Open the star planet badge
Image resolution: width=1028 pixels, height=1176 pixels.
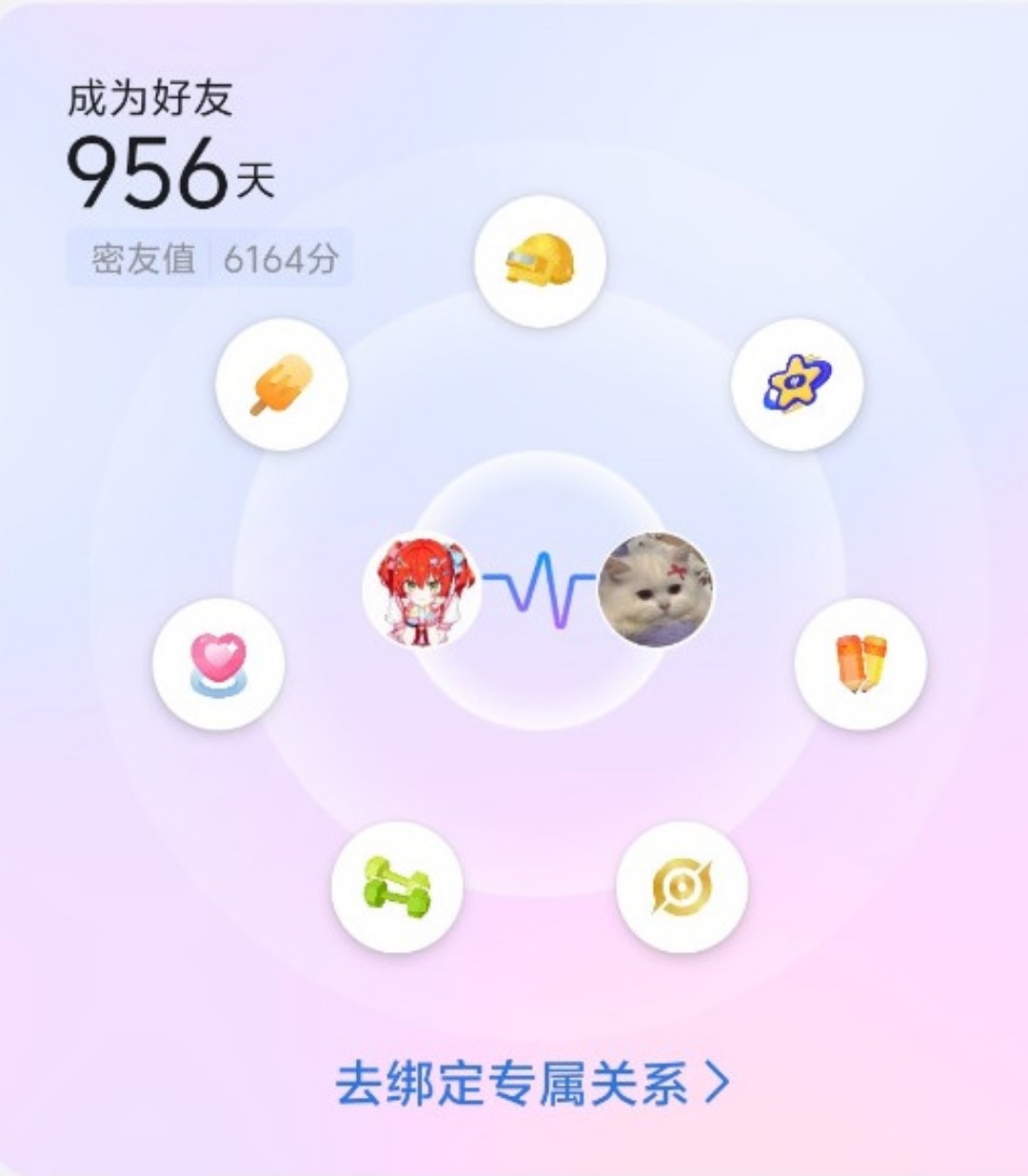[797, 385]
